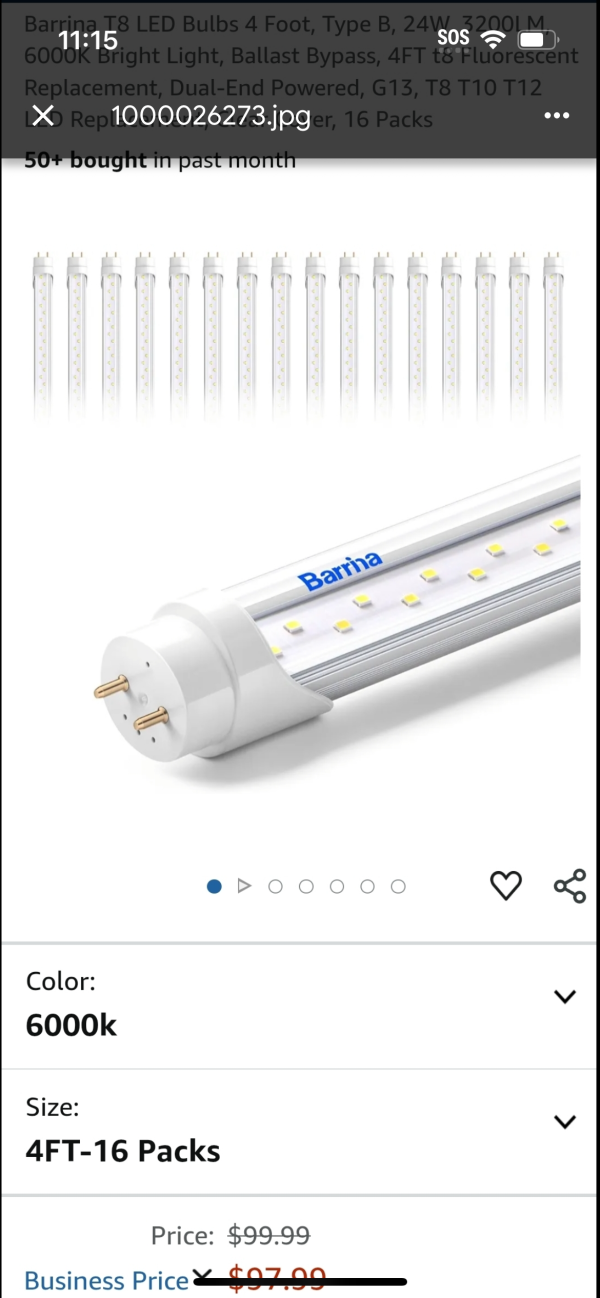
Task: Close the 1000026273.jpg image viewer
Action: click(x=43, y=116)
